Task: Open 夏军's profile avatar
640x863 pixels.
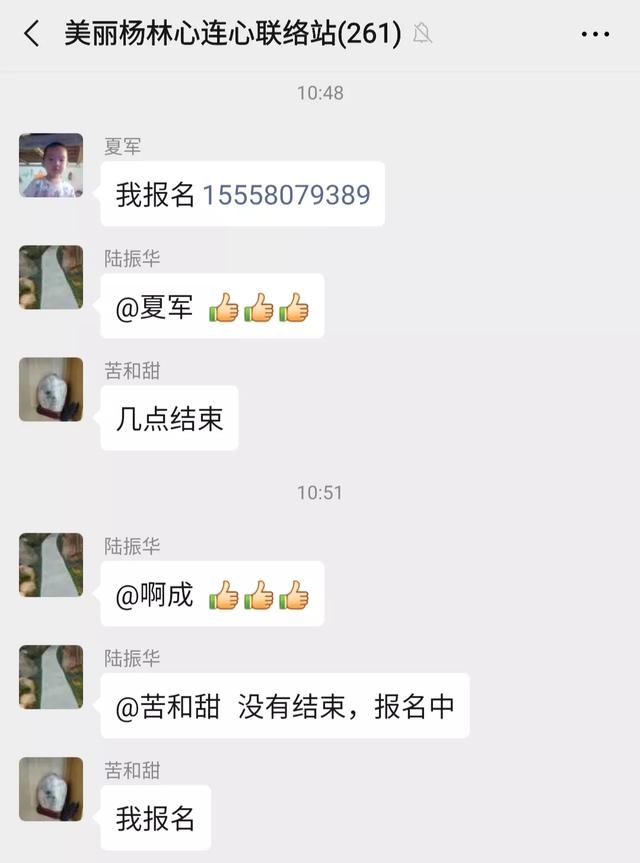Action: [x=51, y=165]
